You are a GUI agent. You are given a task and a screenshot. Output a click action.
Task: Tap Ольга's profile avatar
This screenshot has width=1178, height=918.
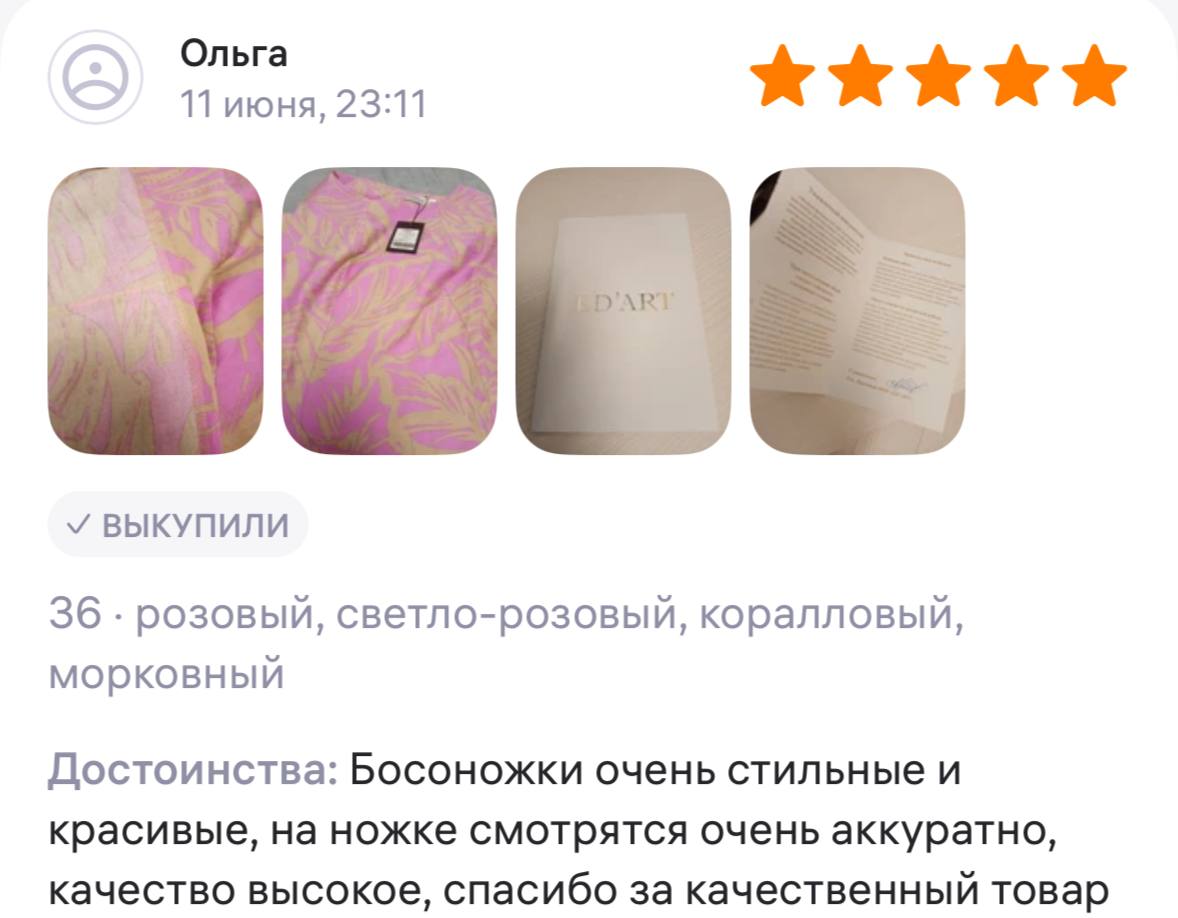click(x=97, y=78)
